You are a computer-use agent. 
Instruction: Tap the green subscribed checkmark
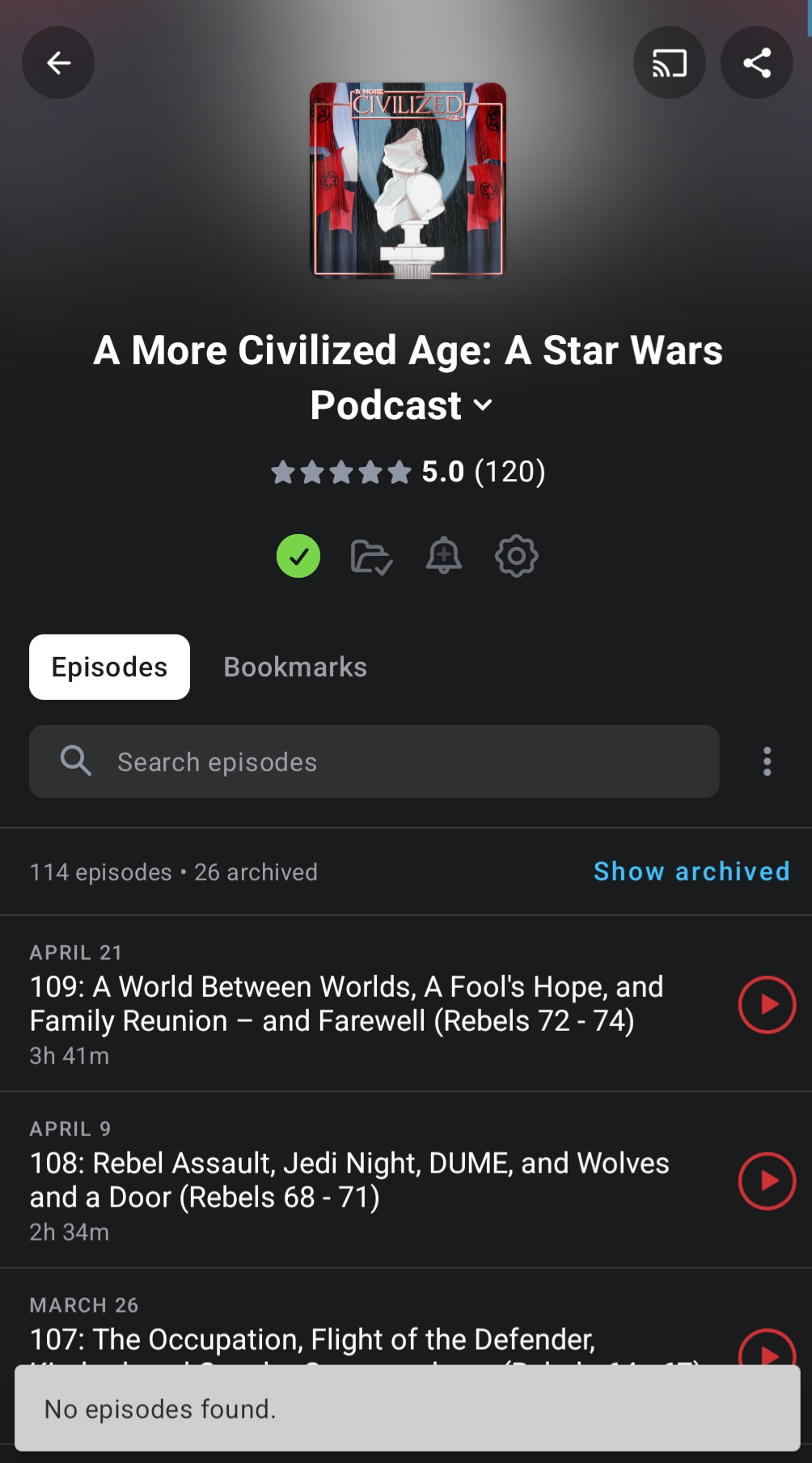coord(298,556)
